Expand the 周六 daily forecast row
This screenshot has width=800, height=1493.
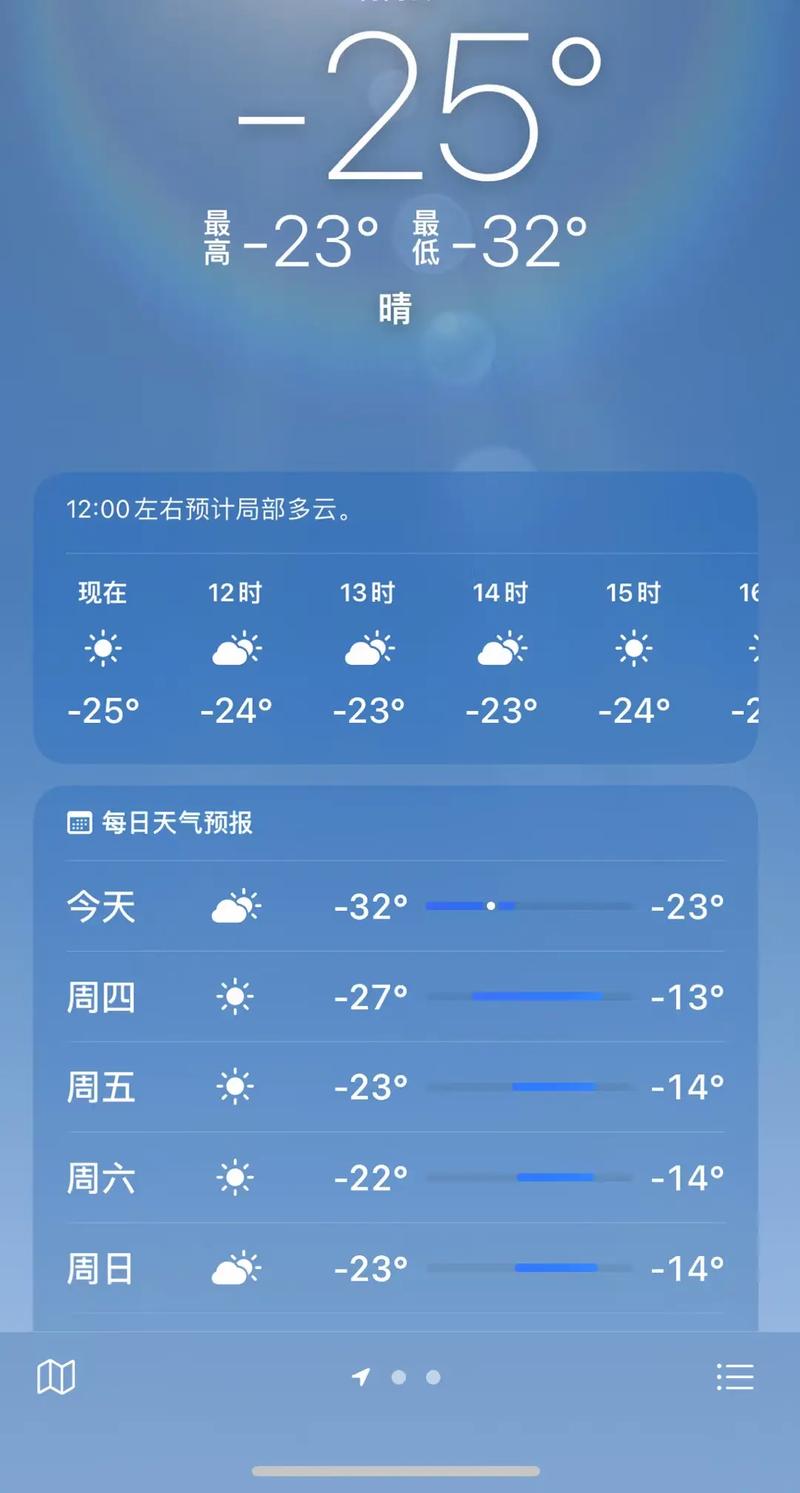point(400,1178)
